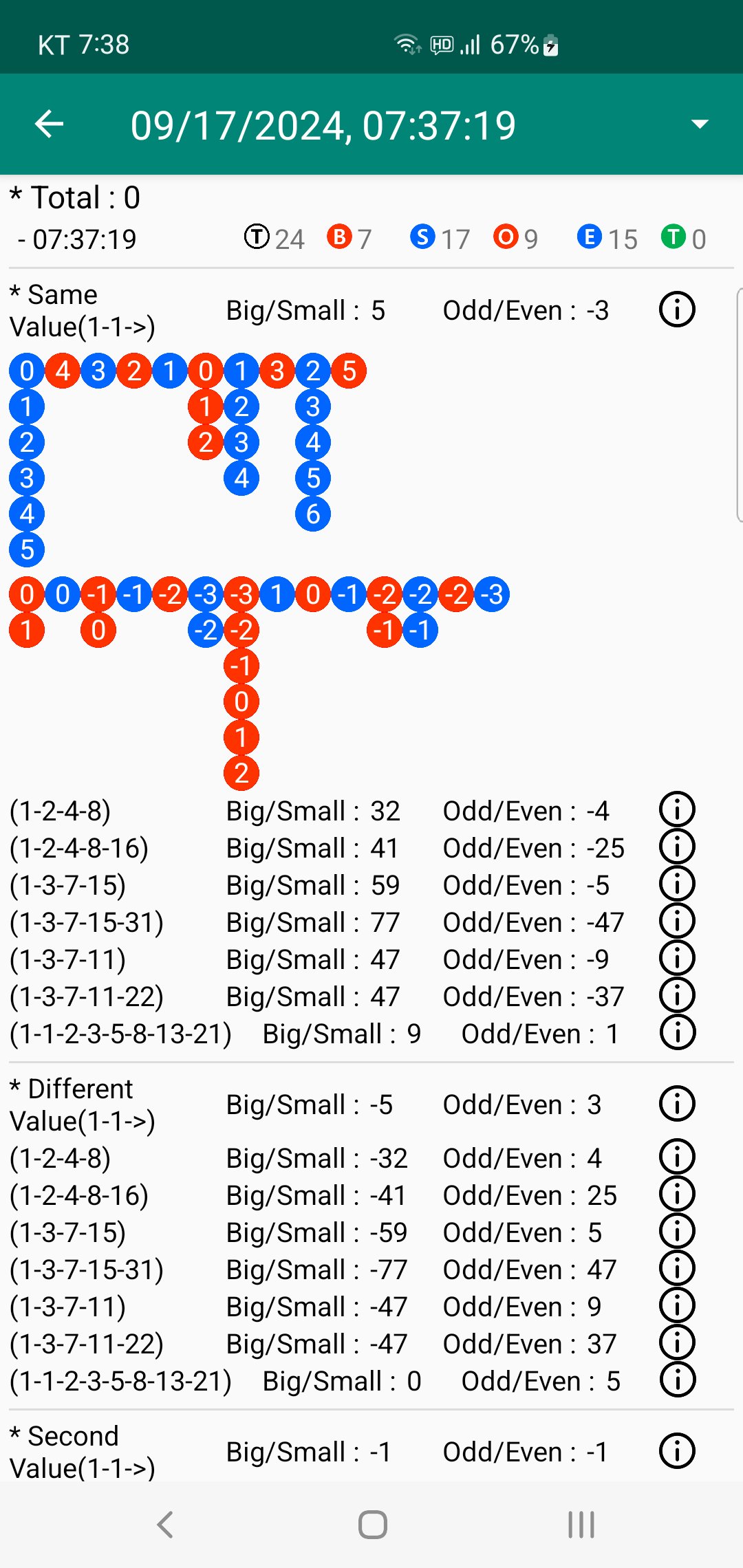
Task: Open info for Big/Small -59 row
Action: (677, 1232)
